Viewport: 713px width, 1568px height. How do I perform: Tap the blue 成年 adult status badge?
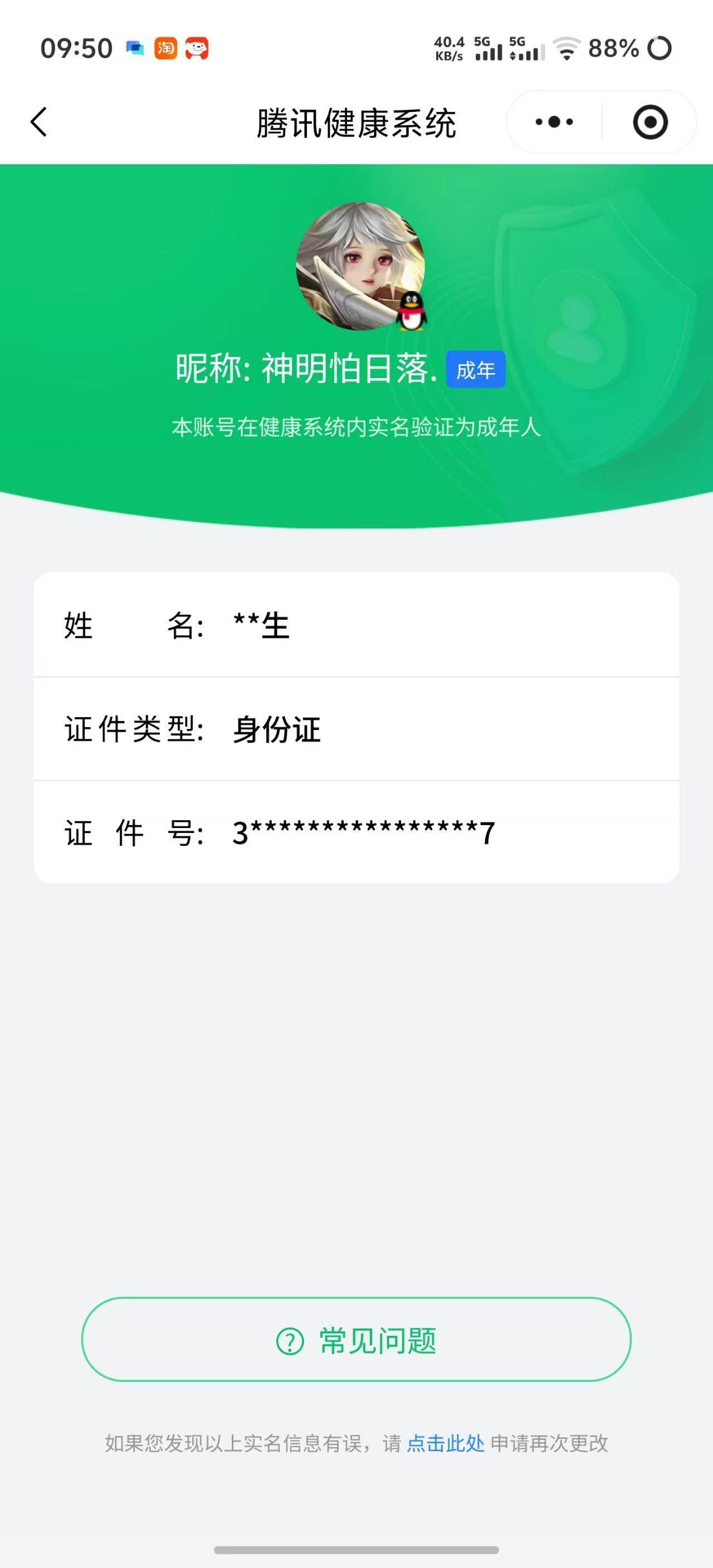pyautogui.click(x=477, y=370)
